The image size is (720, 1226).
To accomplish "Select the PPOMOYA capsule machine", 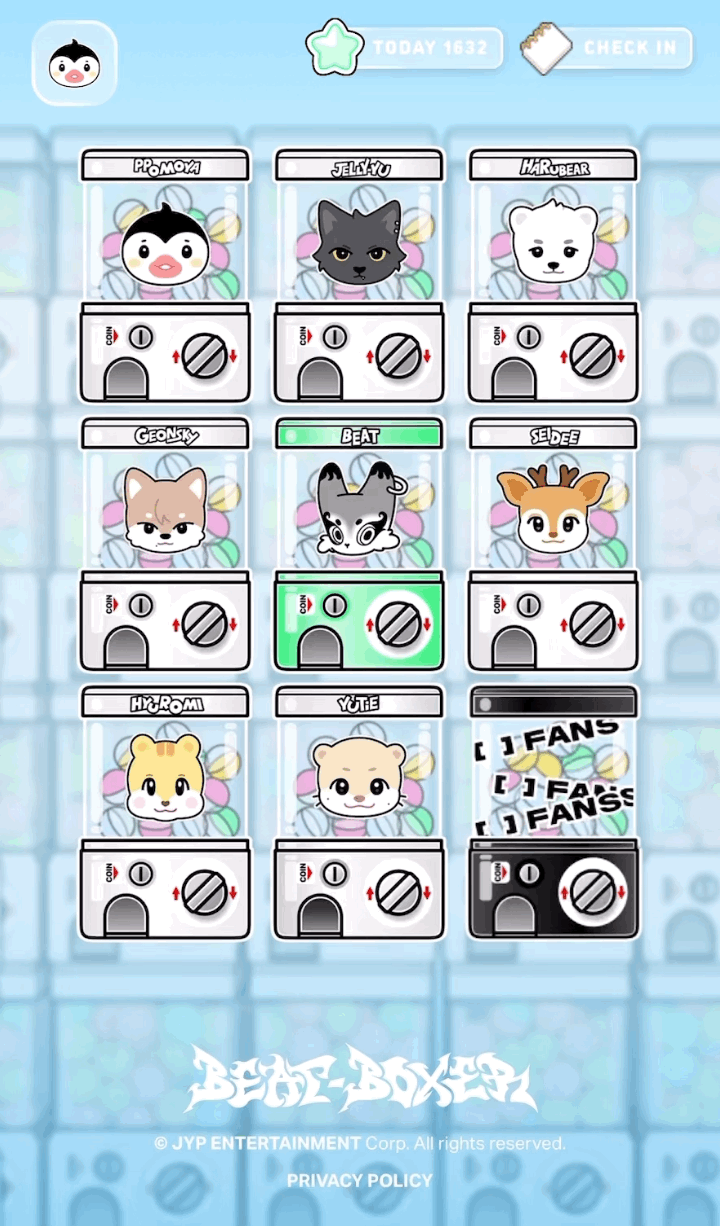I will (x=165, y=275).
